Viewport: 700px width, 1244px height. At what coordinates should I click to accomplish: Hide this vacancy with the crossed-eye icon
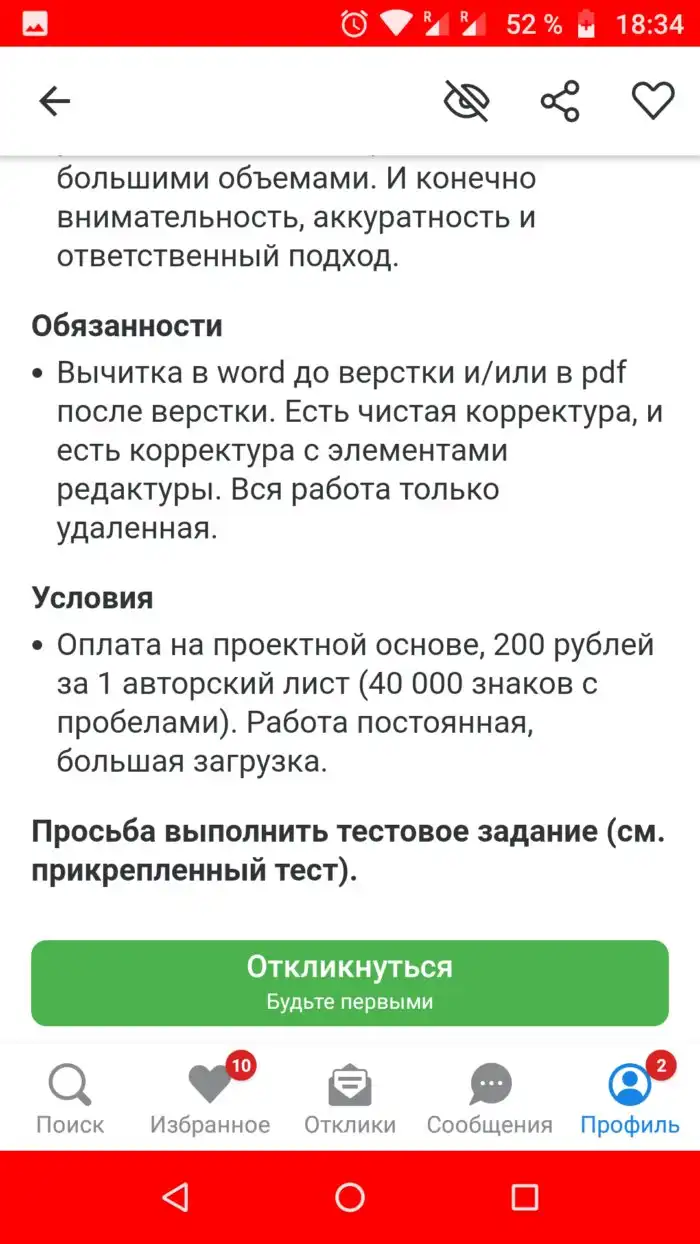pos(466,101)
